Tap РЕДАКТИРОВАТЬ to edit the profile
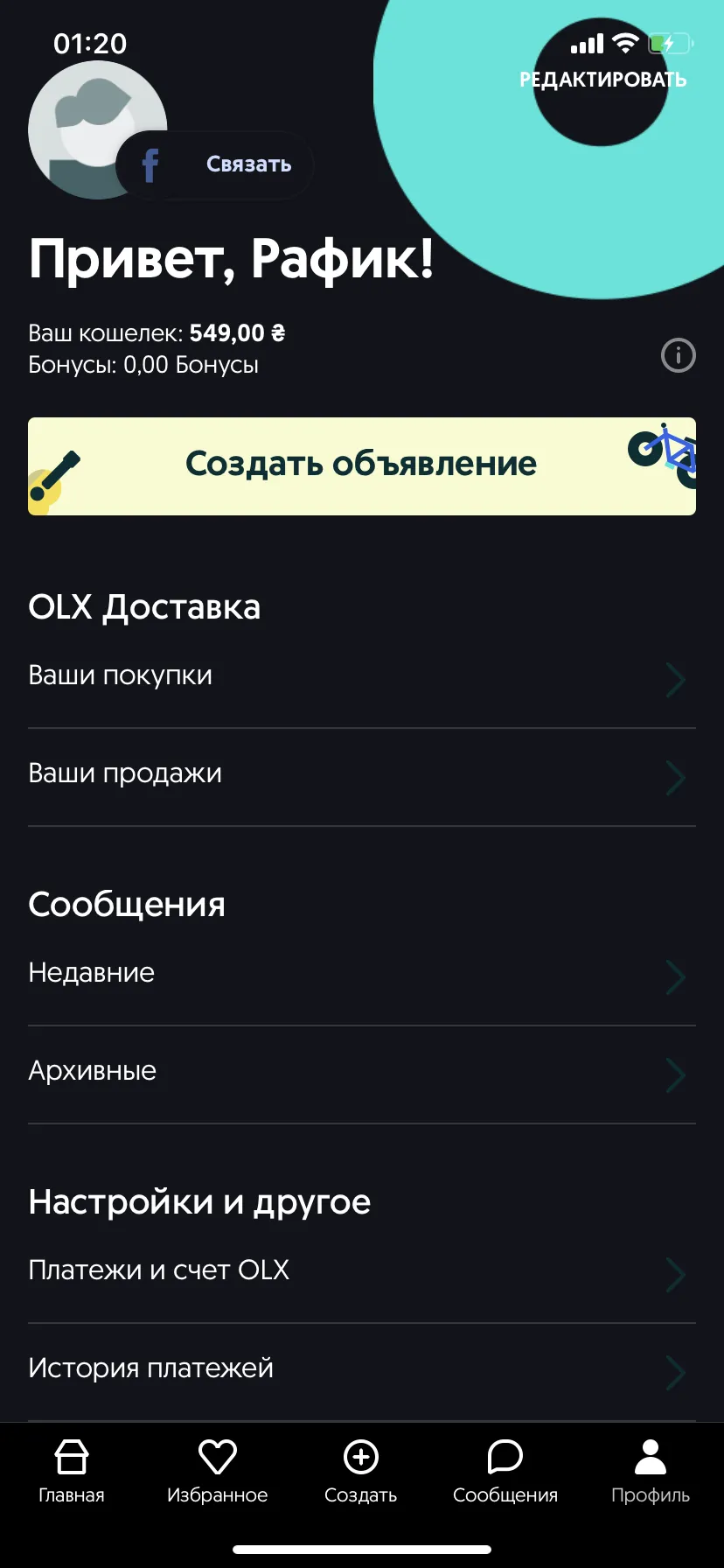 pyautogui.click(x=602, y=80)
